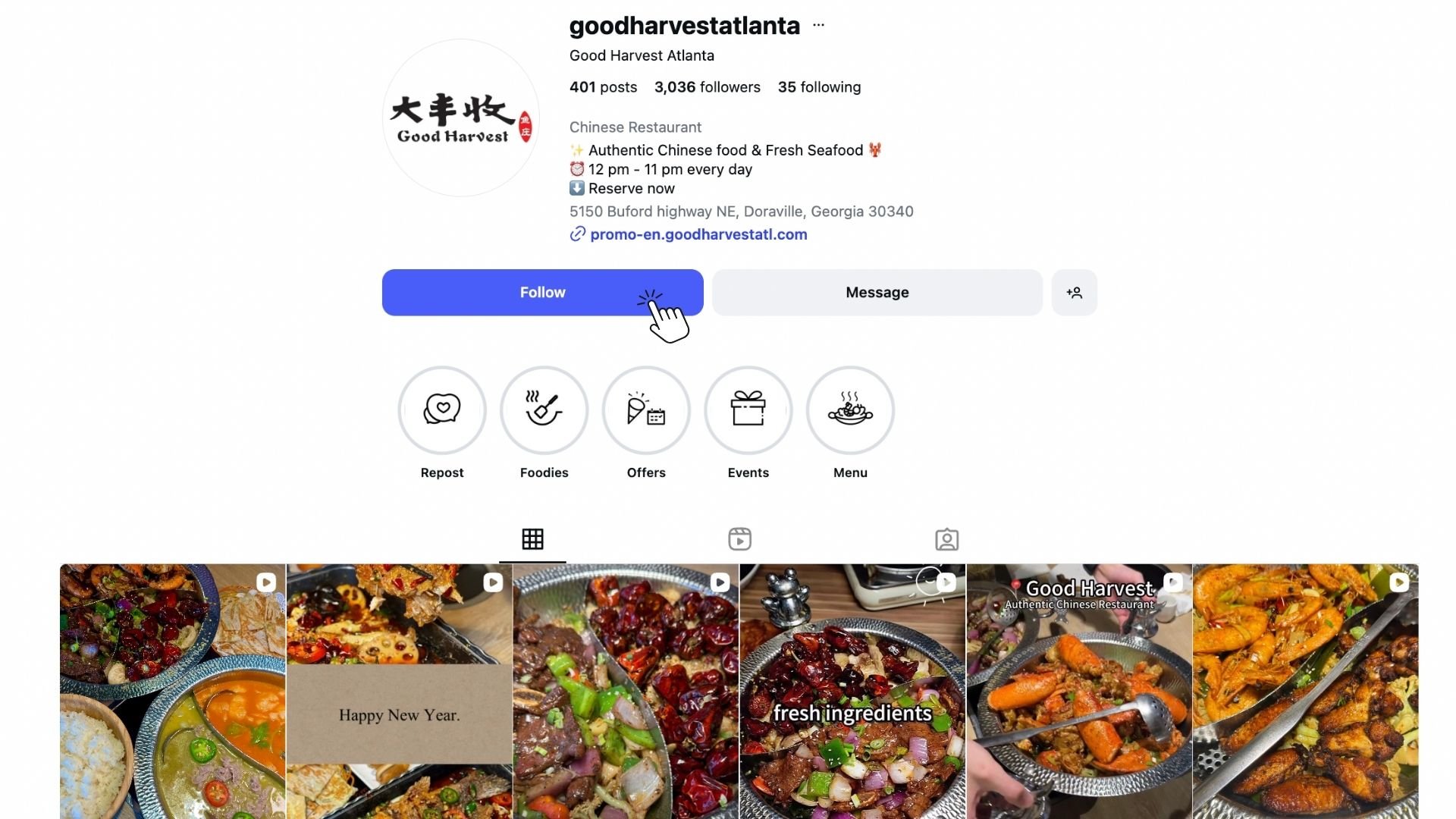Viewport: 1456px width, 819px height.
Task: Open the Repost highlight
Action: point(442,410)
